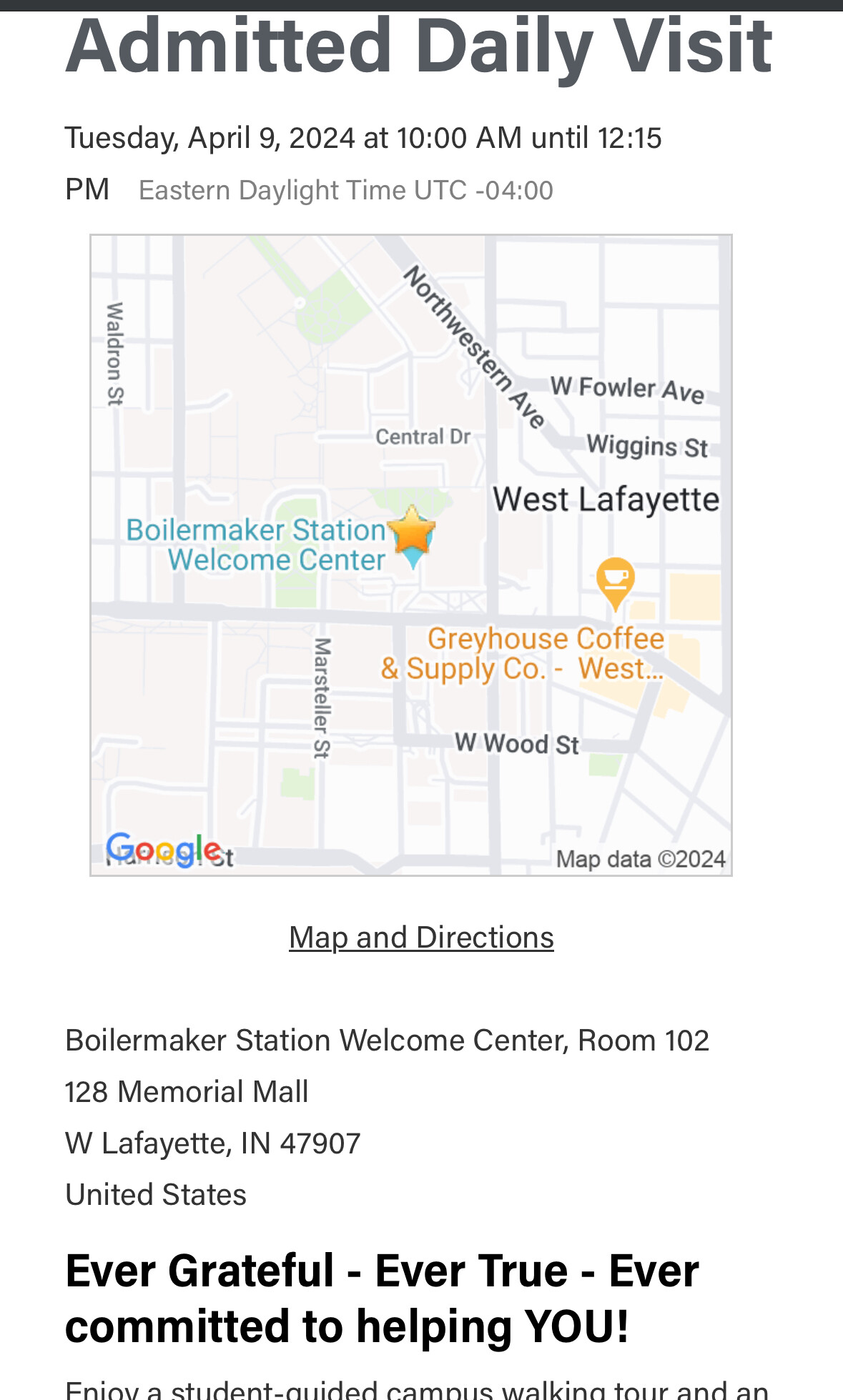Open the campus map image
This screenshot has width=843, height=1400.
click(x=410, y=555)
